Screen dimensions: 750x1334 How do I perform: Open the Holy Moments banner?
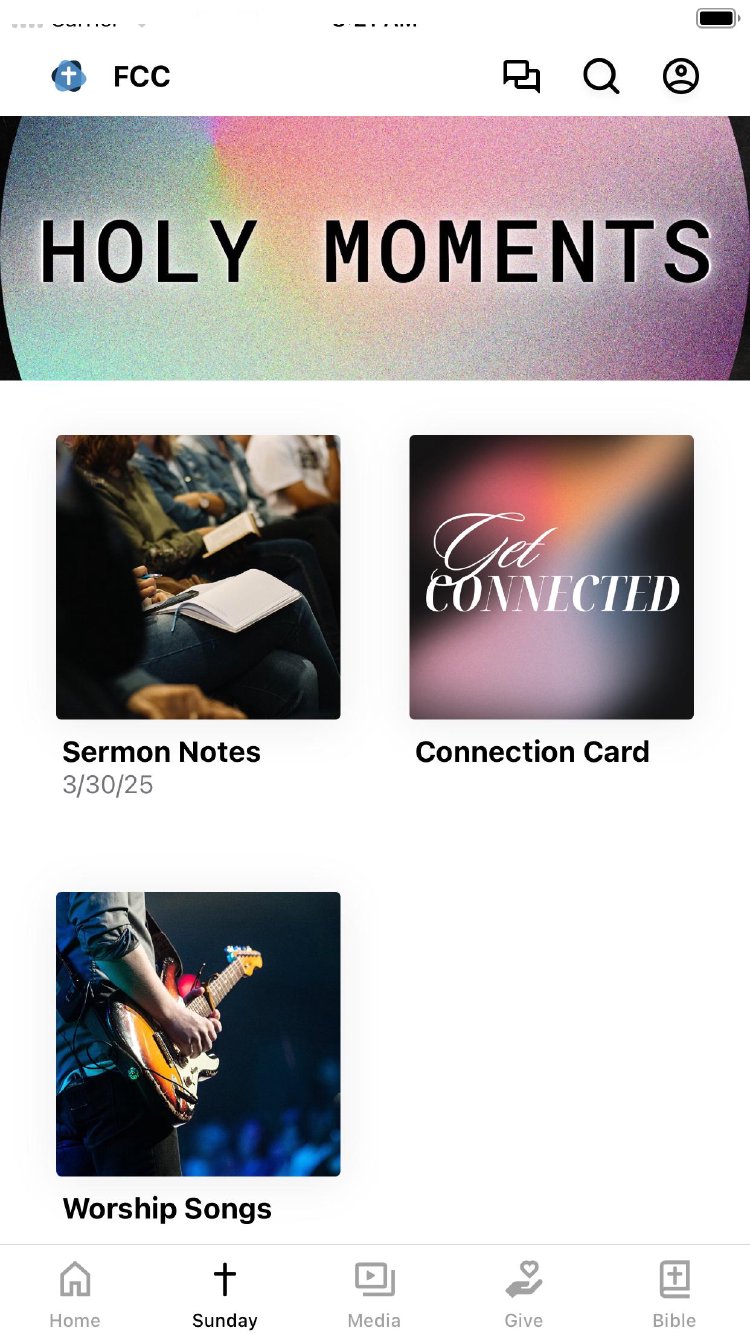[x=375, y=249]
